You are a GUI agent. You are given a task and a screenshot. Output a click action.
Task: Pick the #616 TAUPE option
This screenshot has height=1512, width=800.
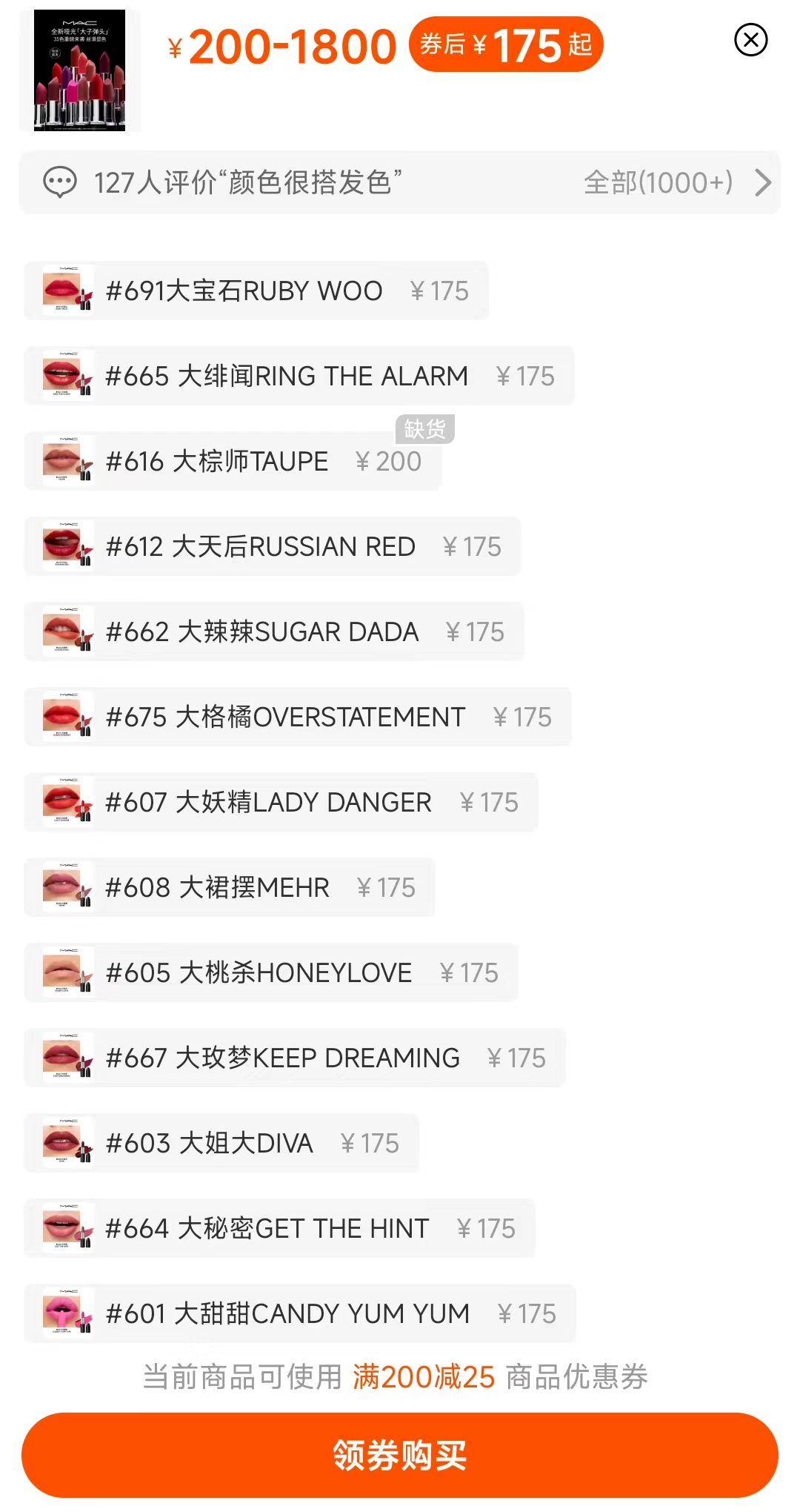pyautogui.click(x=233, y=461)
